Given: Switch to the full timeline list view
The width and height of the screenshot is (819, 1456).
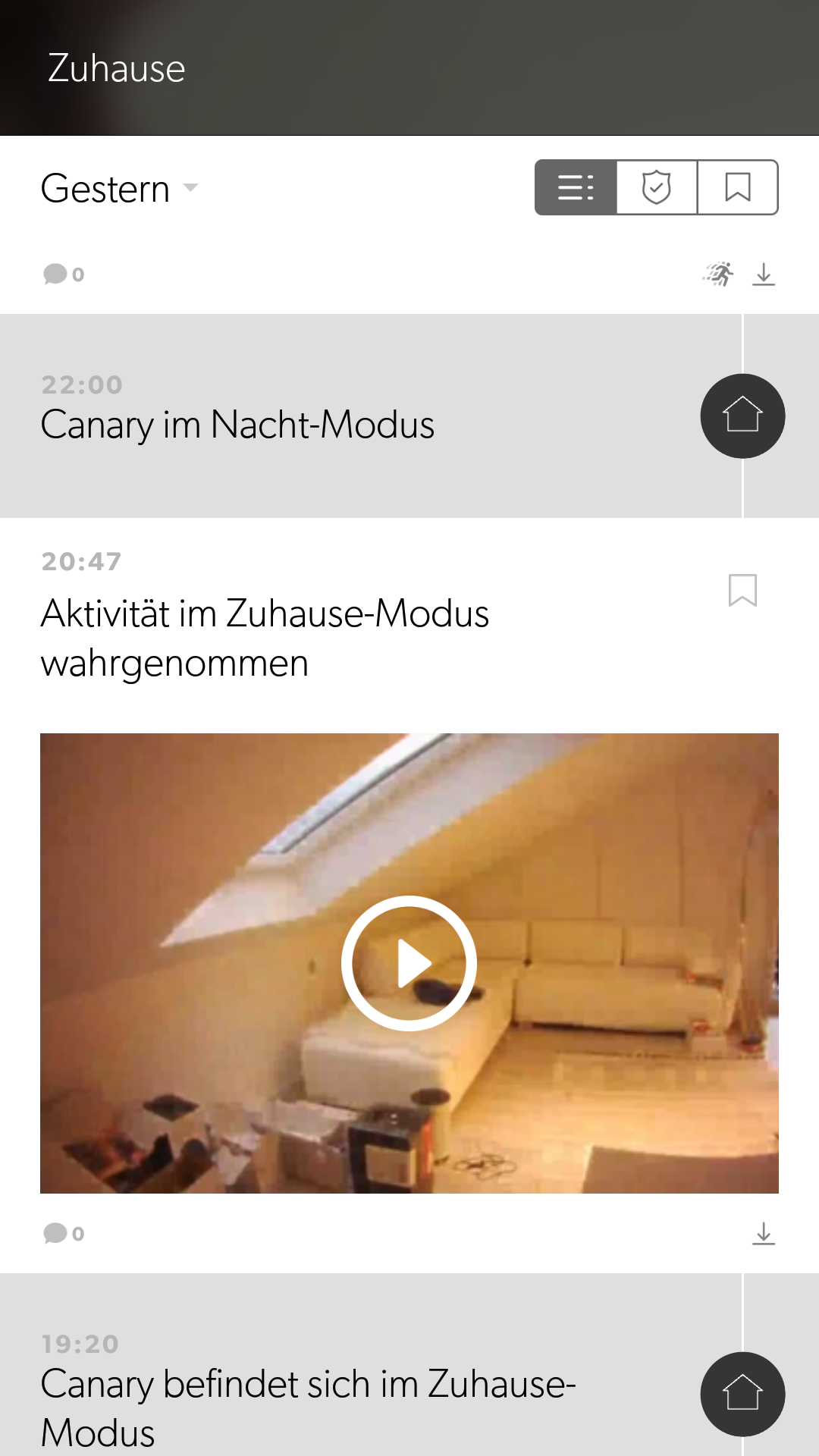Looking at the screenshot, I should 576,187.
